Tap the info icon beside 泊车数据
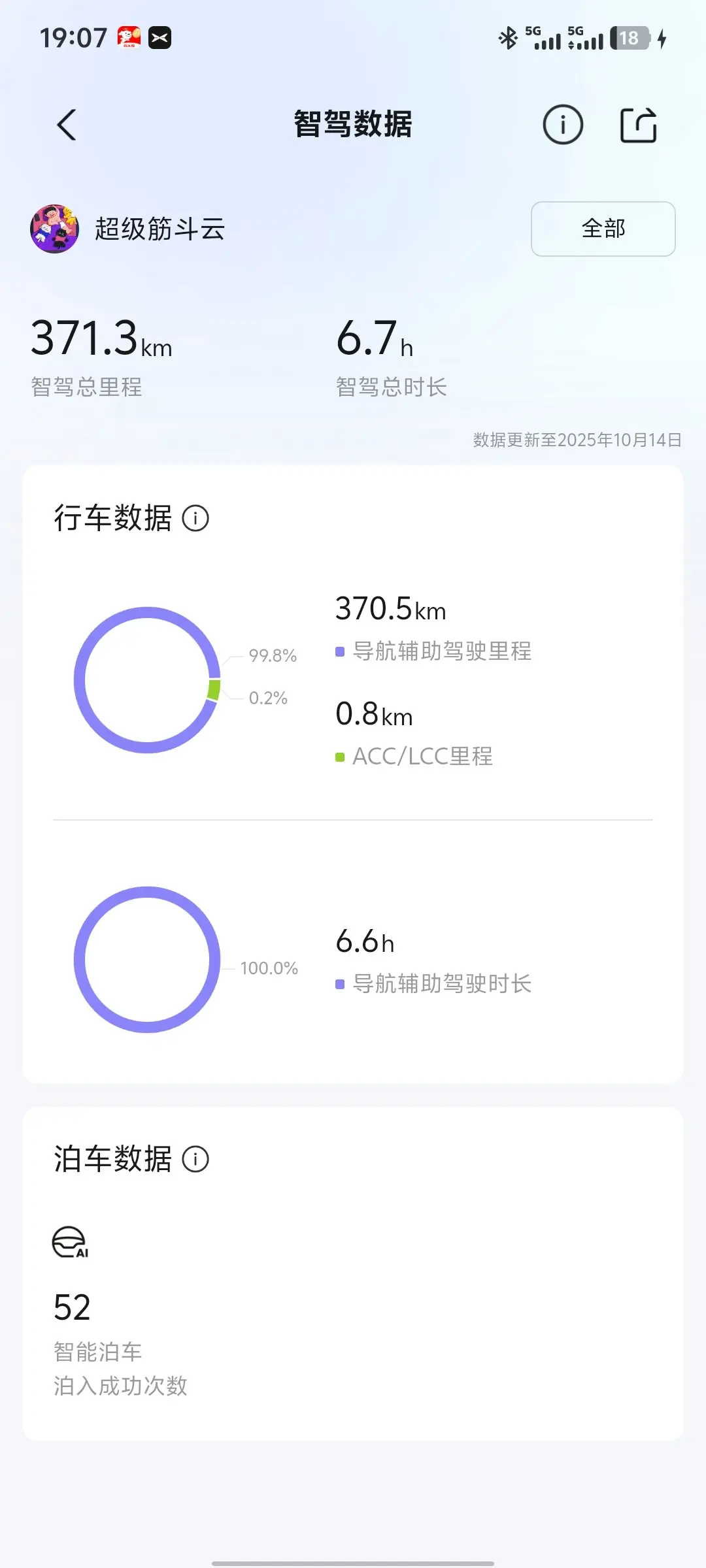The image size is (706, 1568). coord(195,1160)
